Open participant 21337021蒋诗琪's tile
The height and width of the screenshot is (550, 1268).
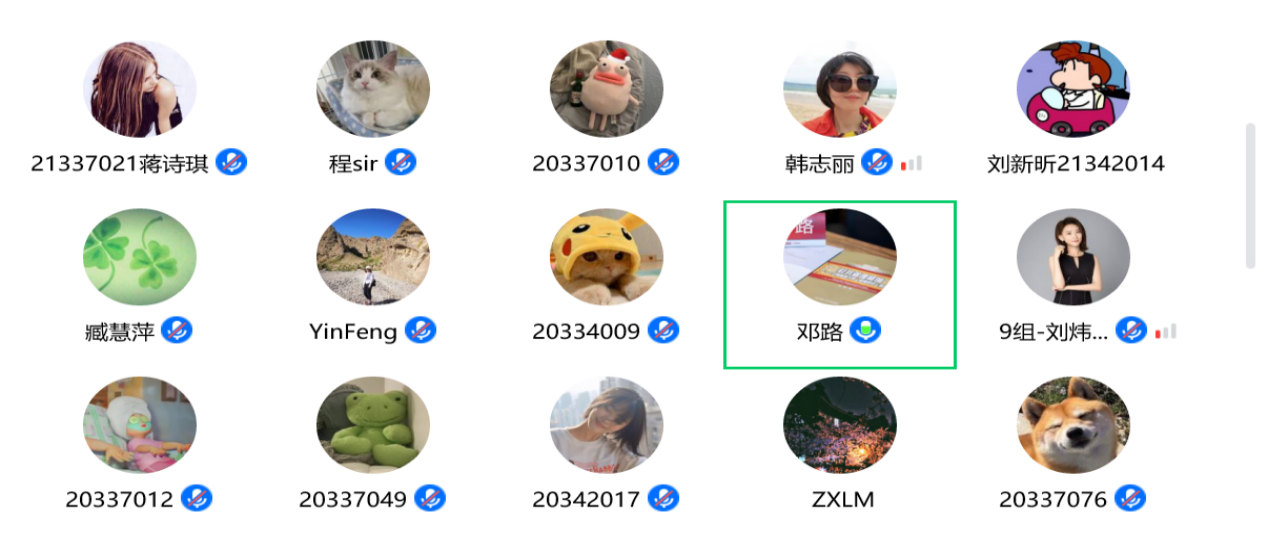pos(139,89)
